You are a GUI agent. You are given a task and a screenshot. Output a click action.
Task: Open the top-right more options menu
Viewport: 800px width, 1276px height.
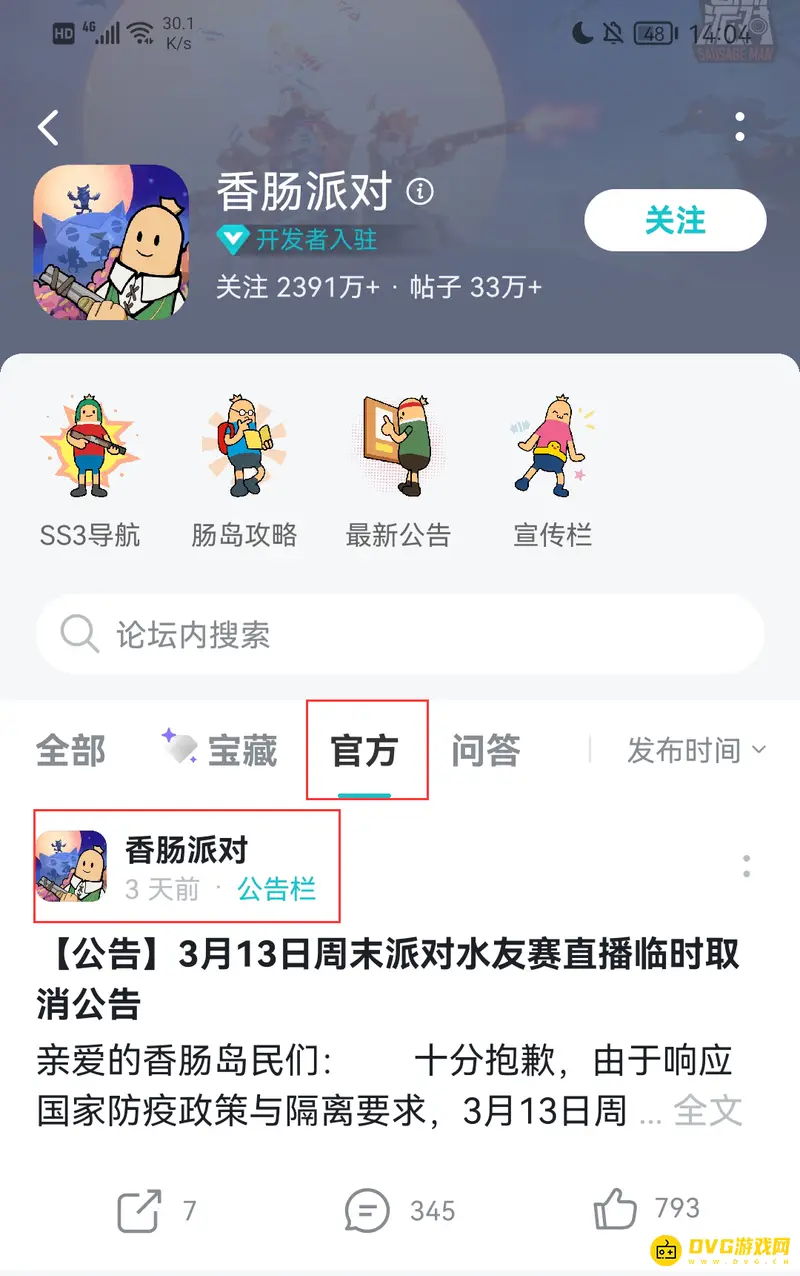[740, 127]
